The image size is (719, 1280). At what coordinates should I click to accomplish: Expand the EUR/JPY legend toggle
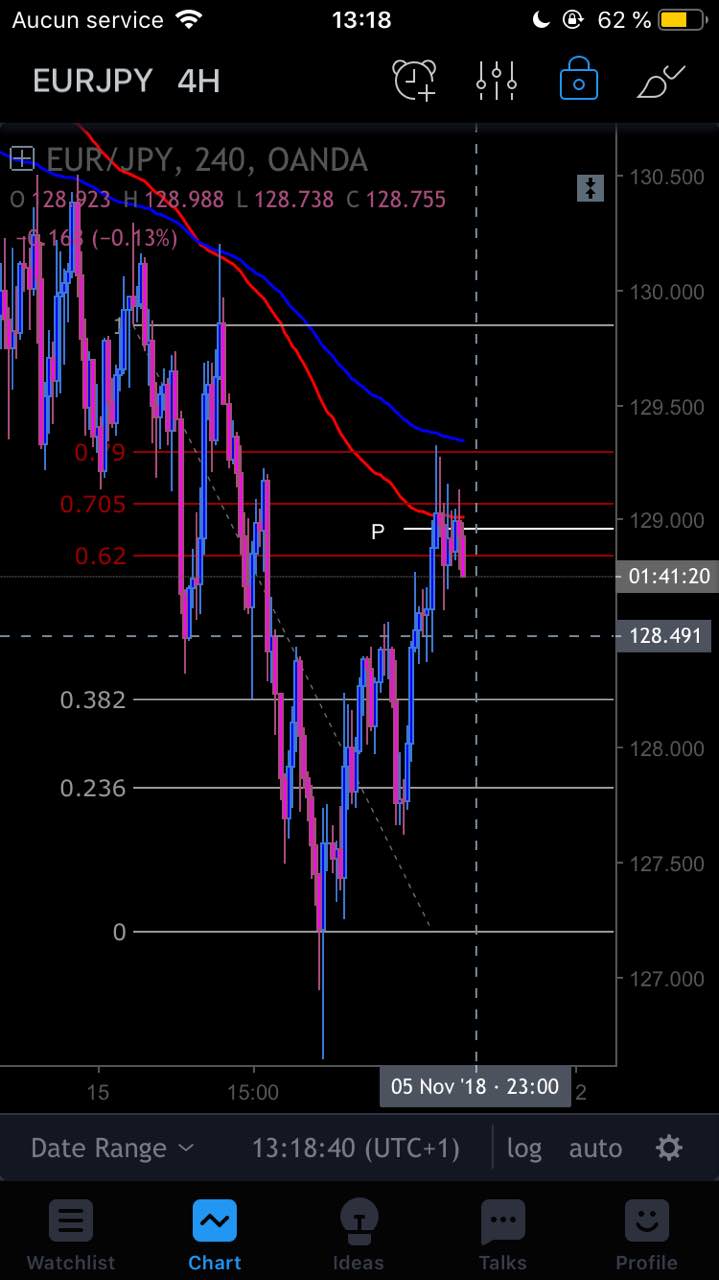pyautogui.click(x=22, y=159)
